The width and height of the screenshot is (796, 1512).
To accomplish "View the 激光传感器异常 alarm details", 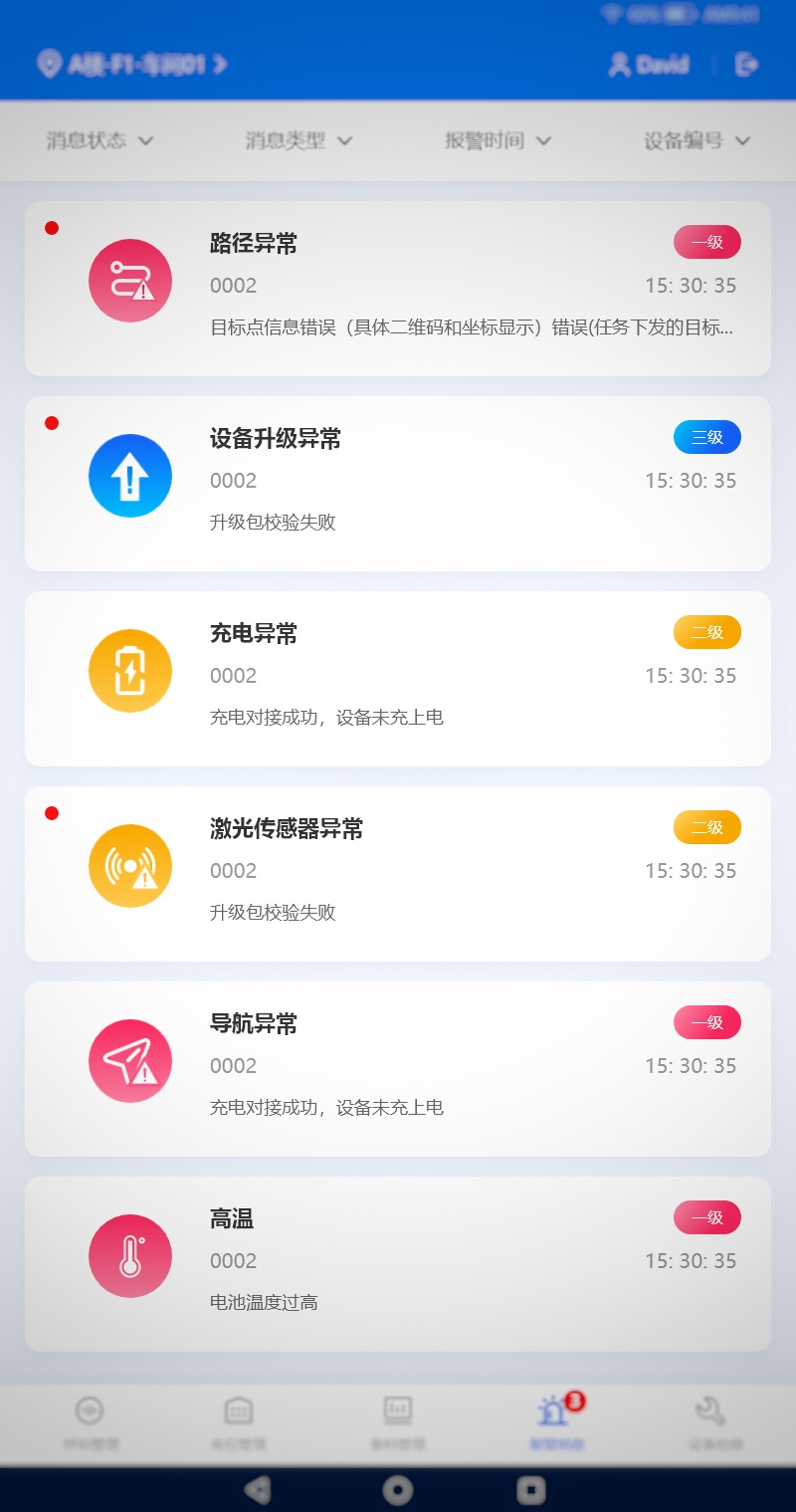I will [398, 874].
